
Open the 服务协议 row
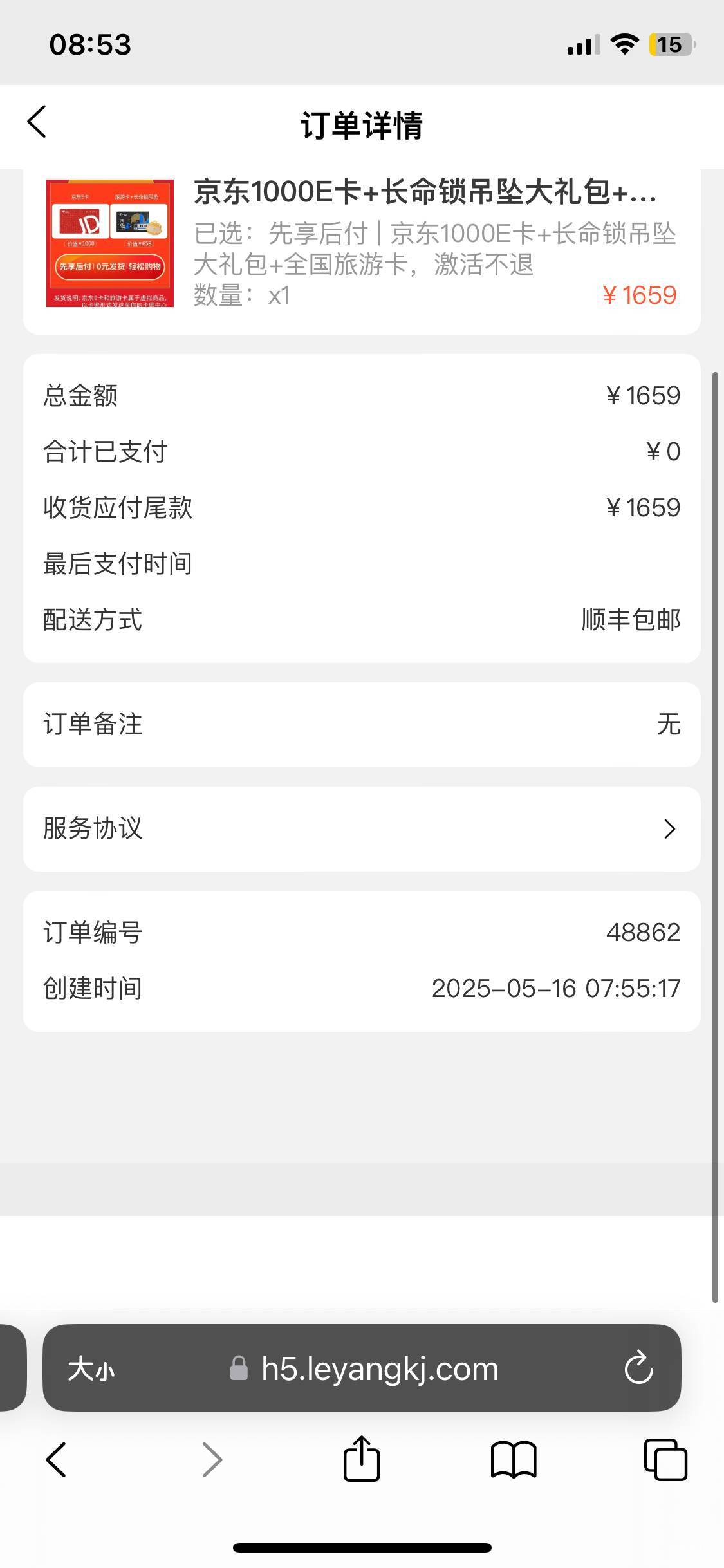click(x=362, y=829)
